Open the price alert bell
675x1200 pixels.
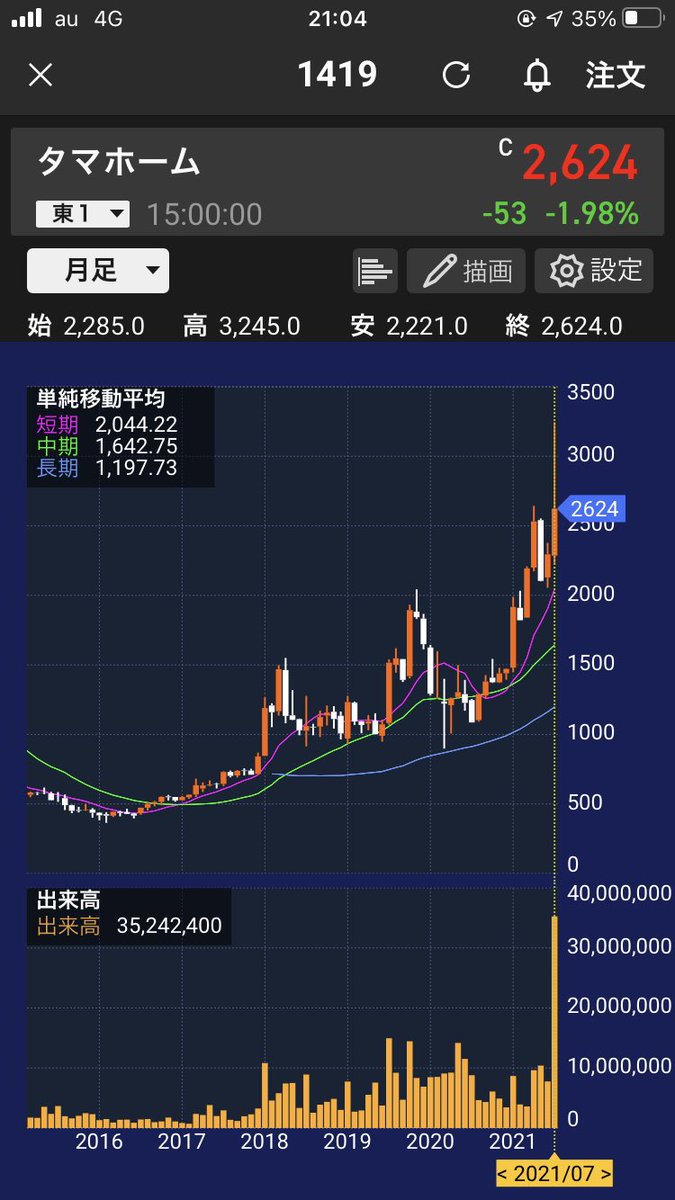pos(538,75)
